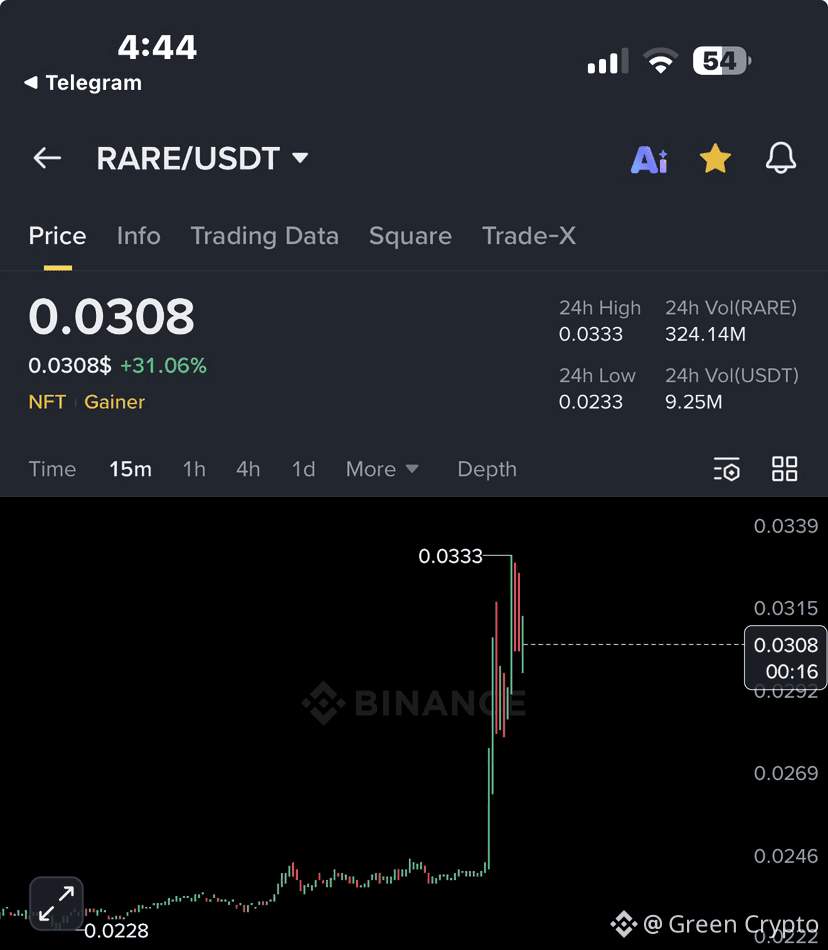Open the RARE/USDT pair selector
The image size is (828, 950).
201,158
